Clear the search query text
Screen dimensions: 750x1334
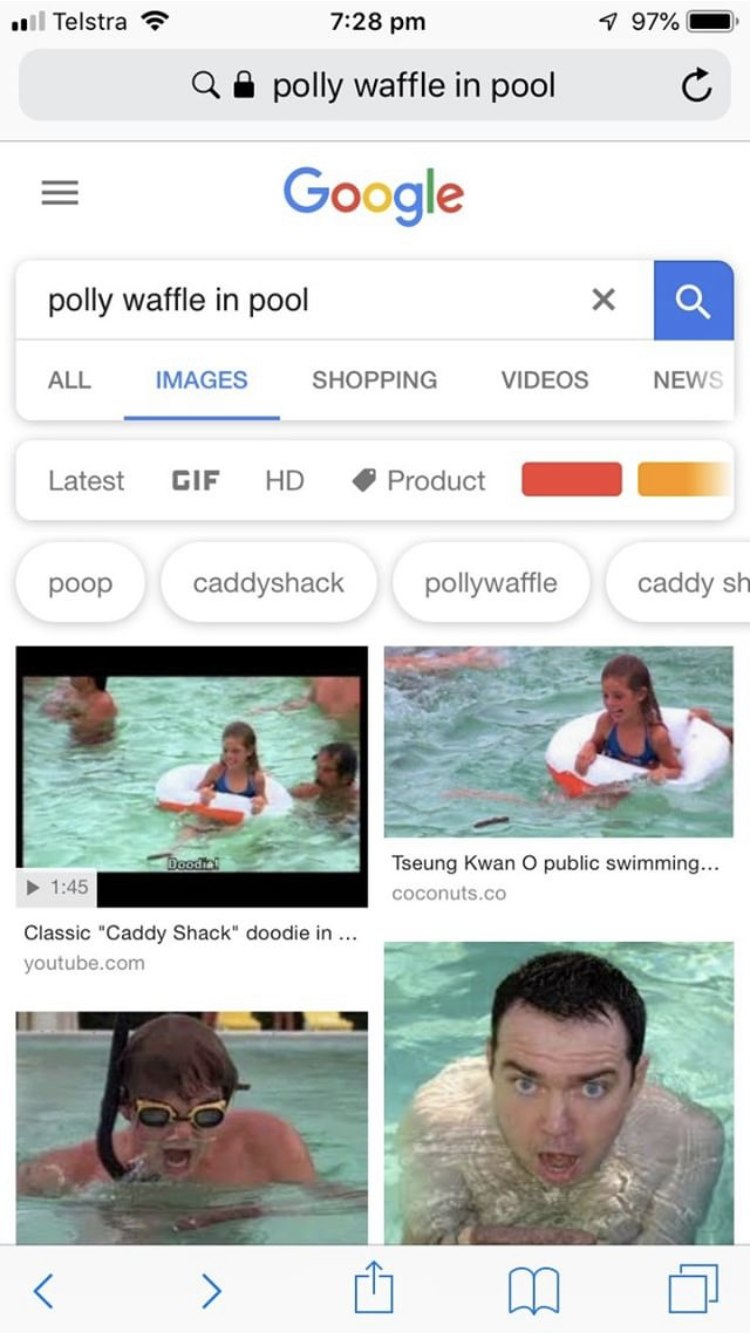pos(603,299)
